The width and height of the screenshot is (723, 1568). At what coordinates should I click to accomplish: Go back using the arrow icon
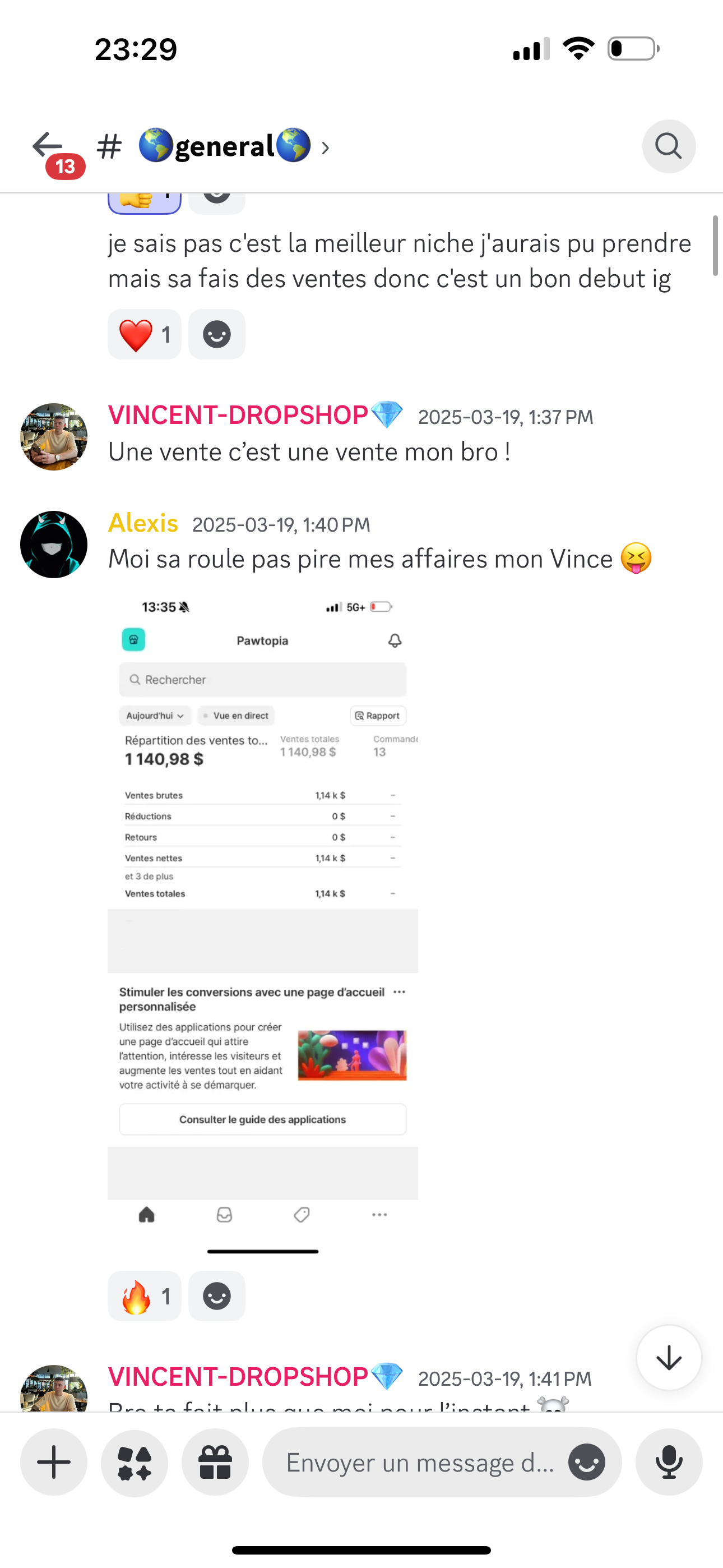pos(48,146)
